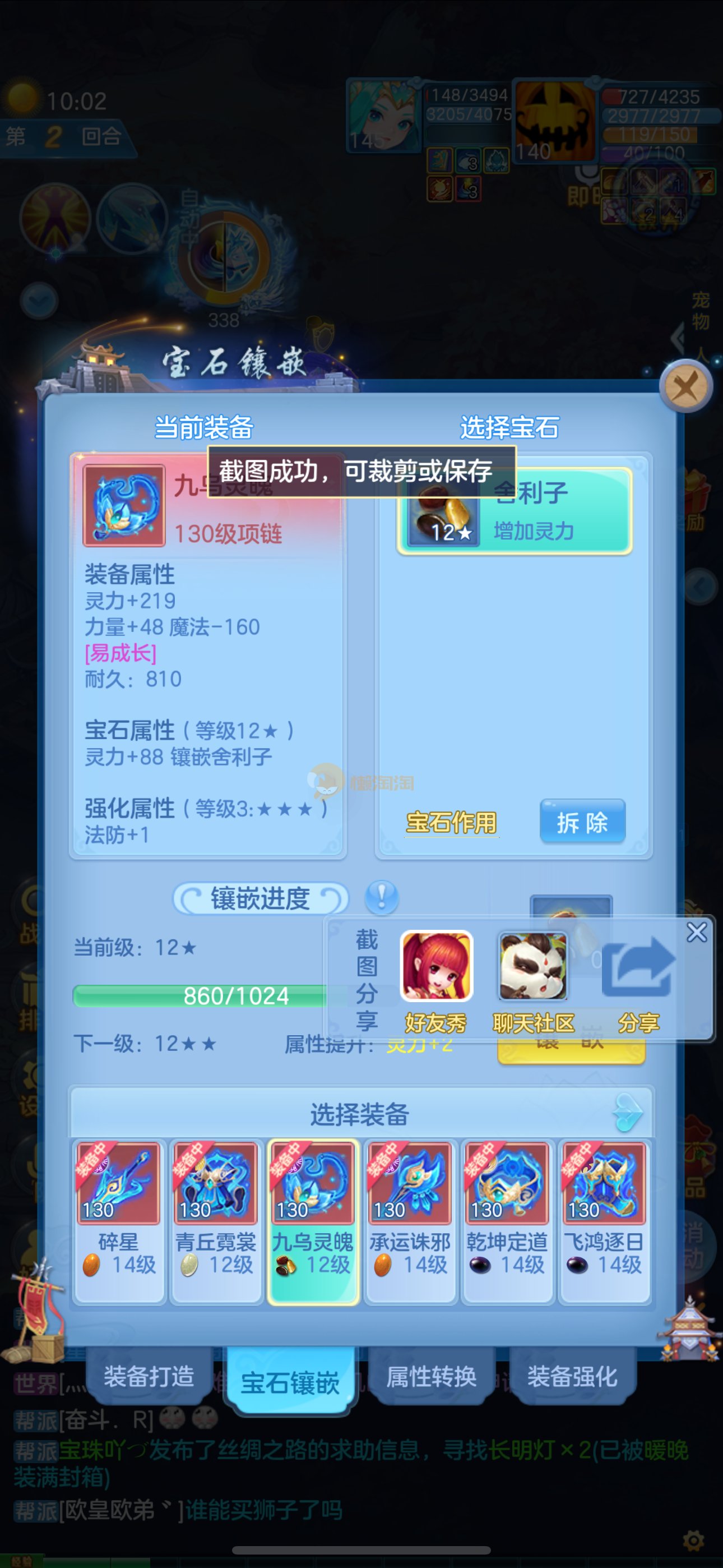Select the 碎星 equipment

point(119,1221)
